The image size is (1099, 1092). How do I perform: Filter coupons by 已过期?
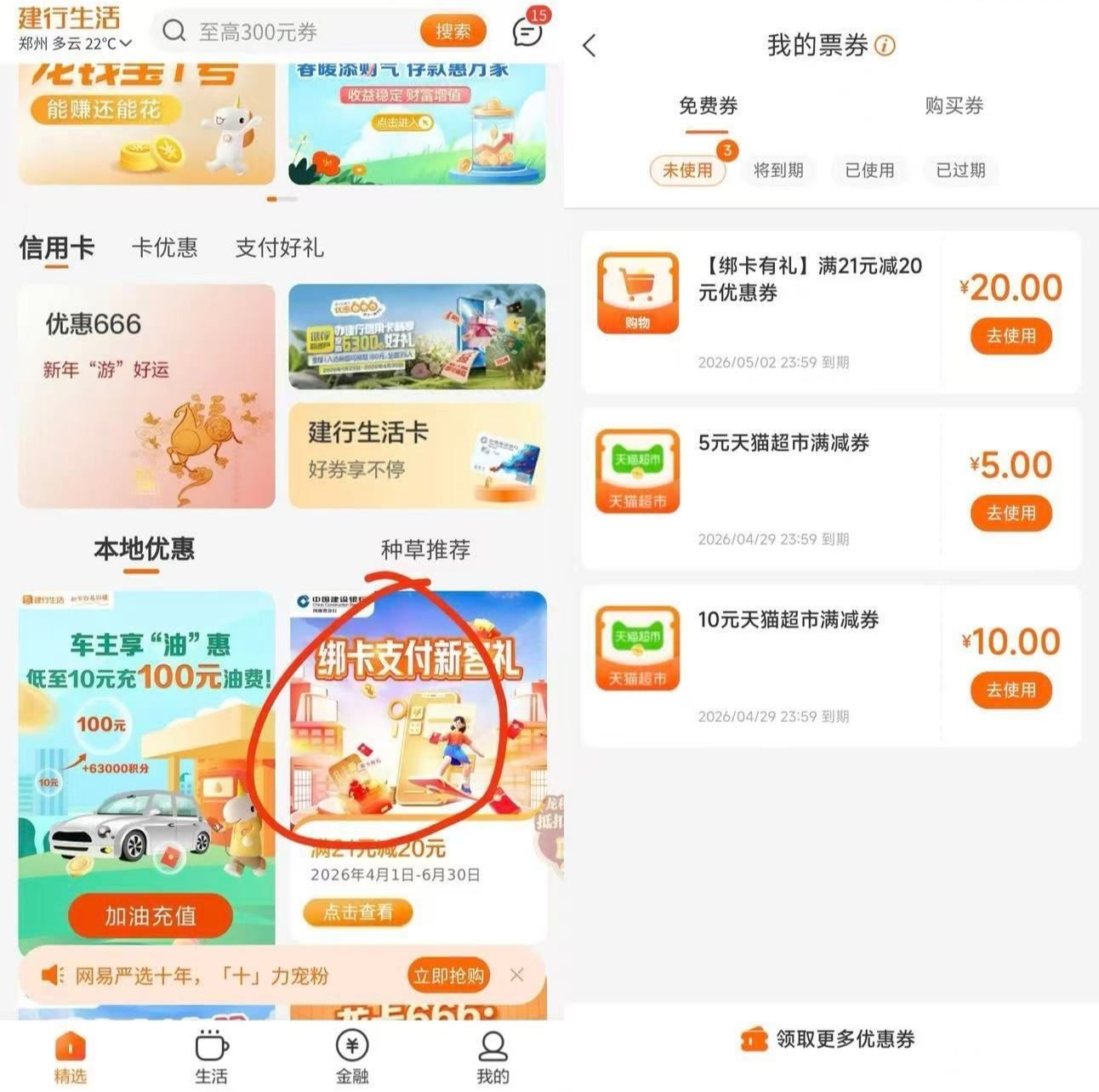coord(960,170)
